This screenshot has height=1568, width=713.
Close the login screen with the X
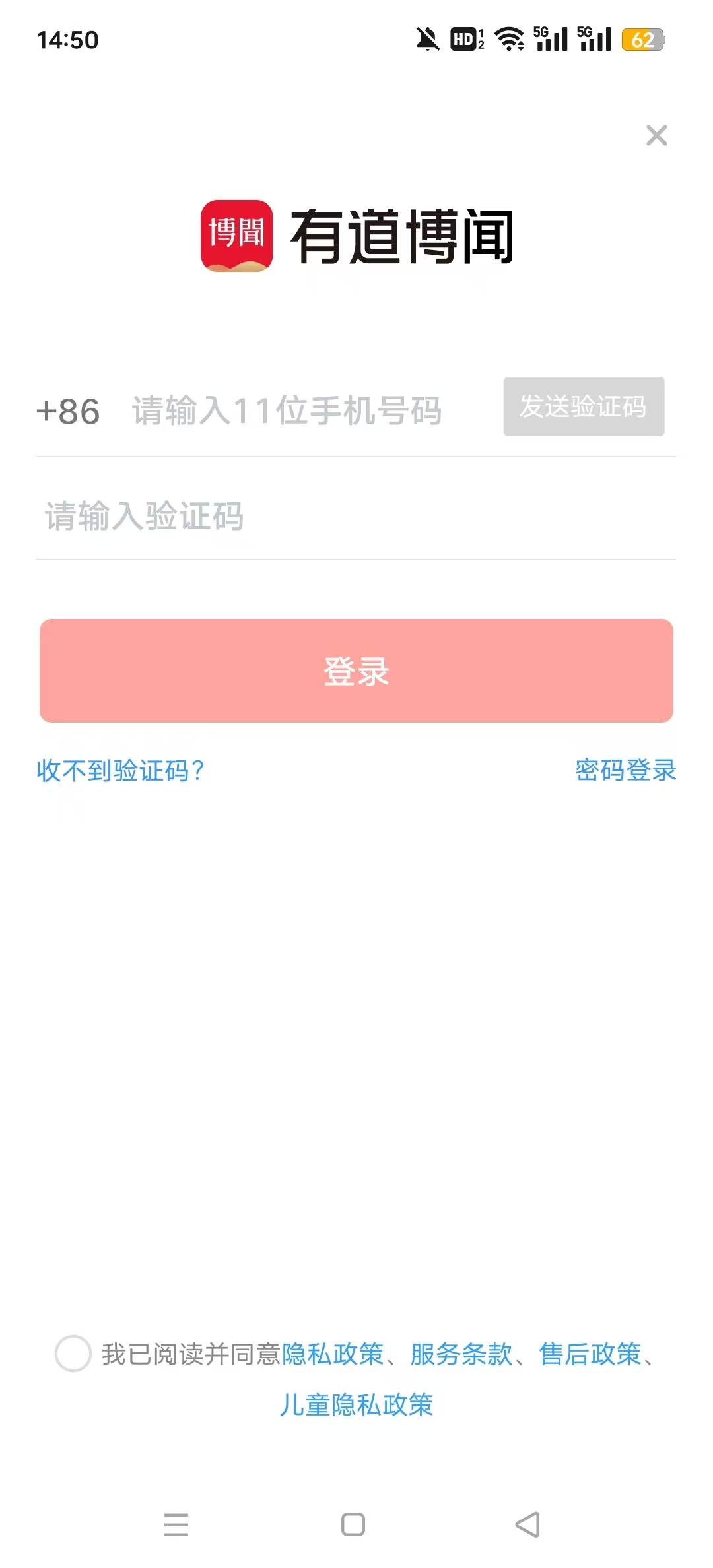[x=658, y=135]
